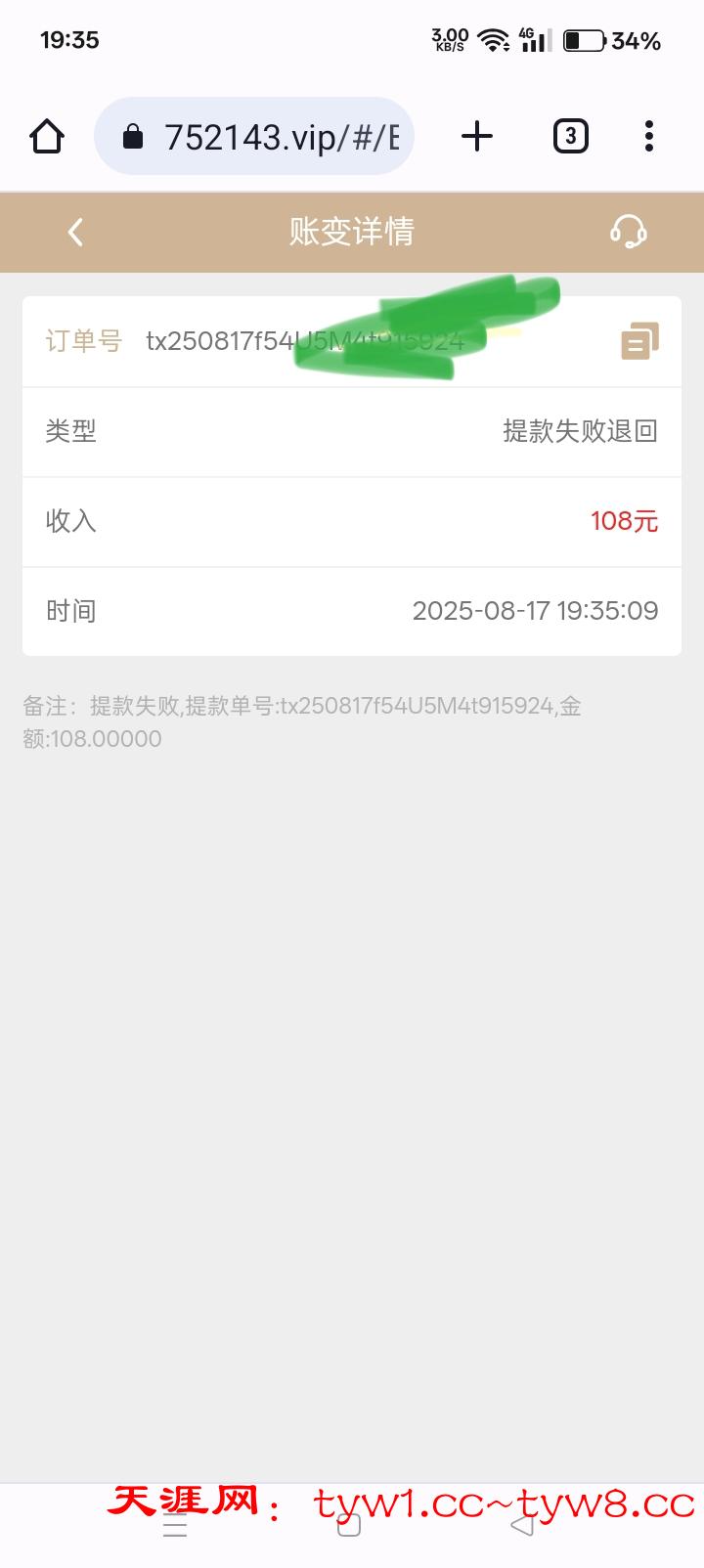
Task: Copy the order number
Action: click(639, 341)
